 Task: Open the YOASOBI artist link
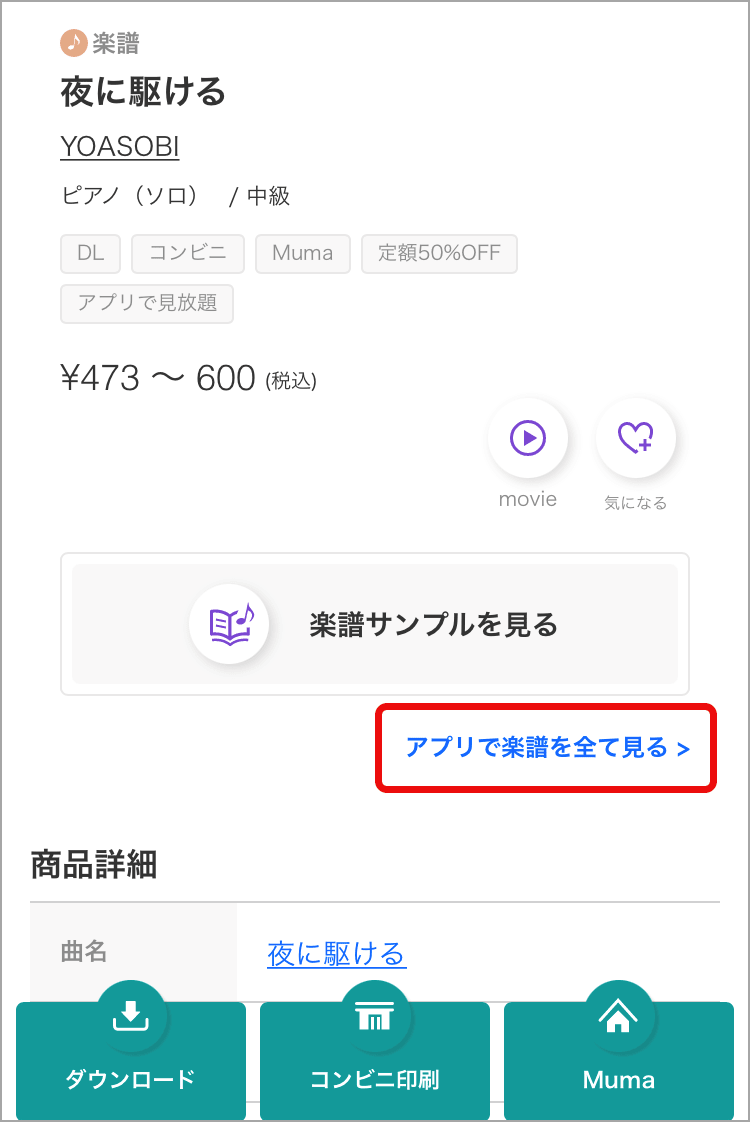click(120, 147)
